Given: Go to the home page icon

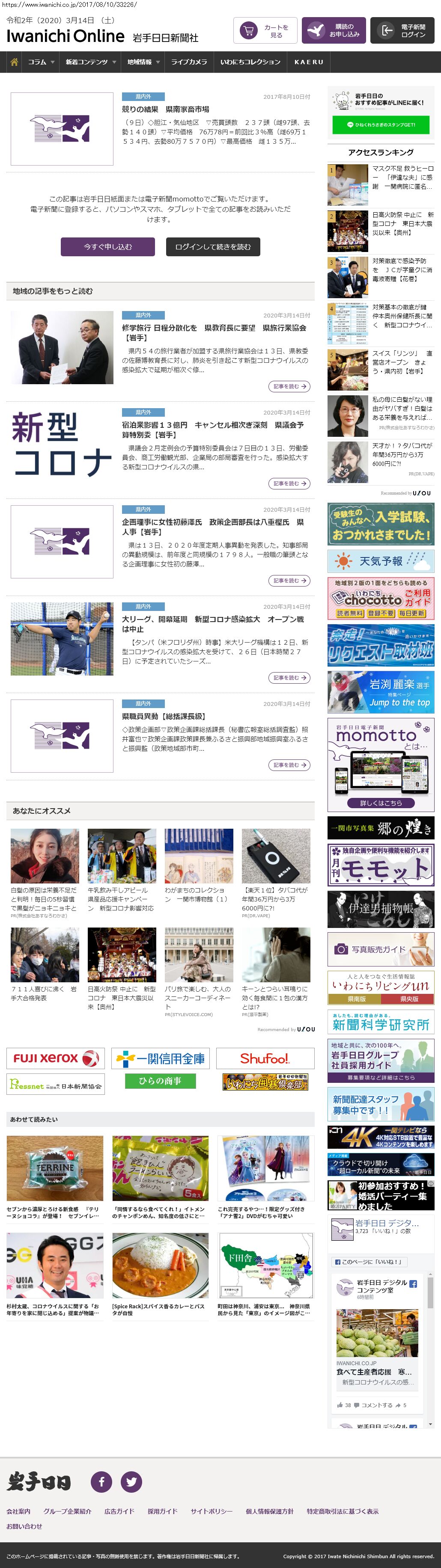Looking at the screenshot, I should click(x=14, y=62).
